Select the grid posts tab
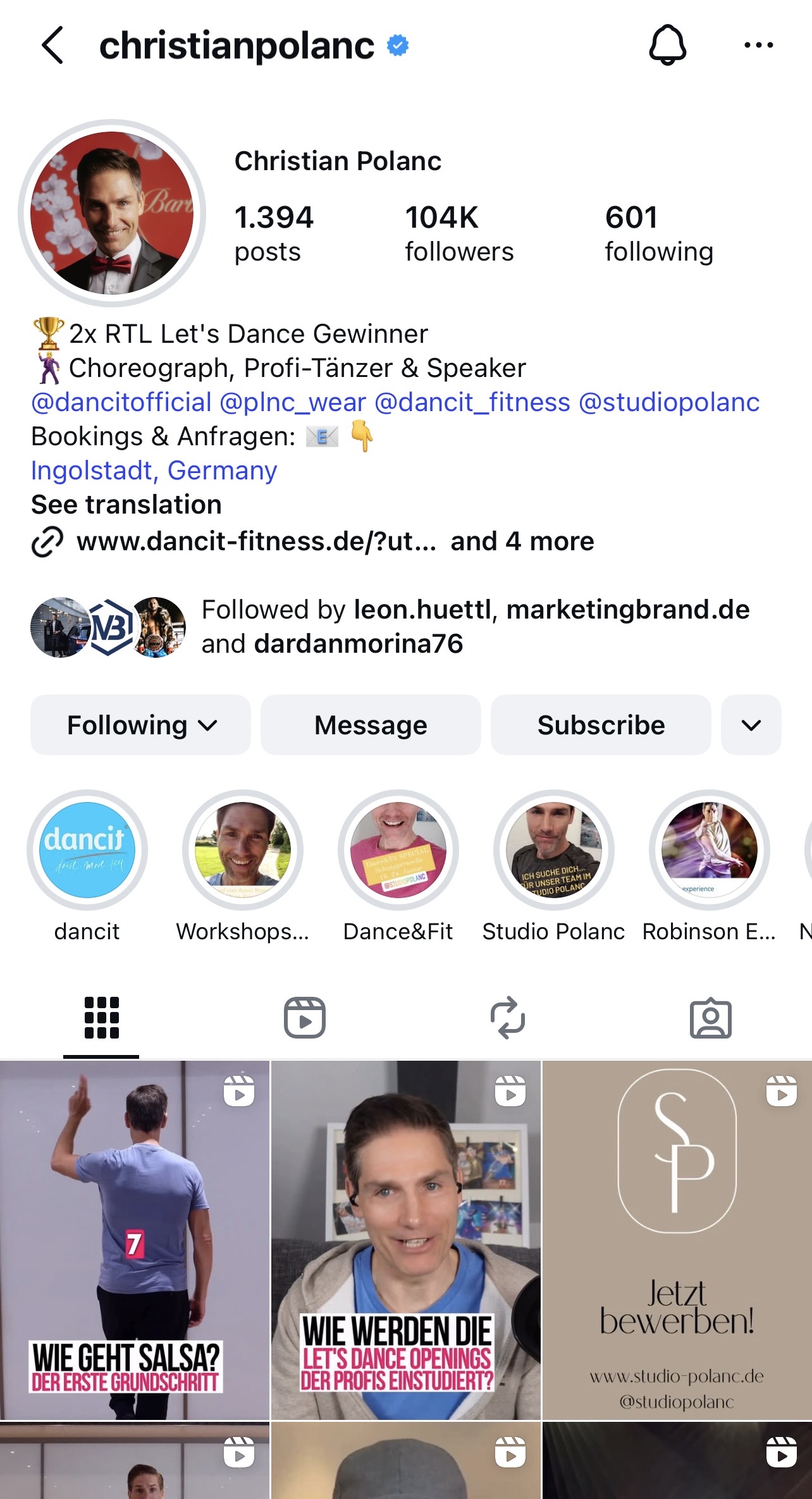The height and width of the screenshot is (1499, 812). [101, 1018]
